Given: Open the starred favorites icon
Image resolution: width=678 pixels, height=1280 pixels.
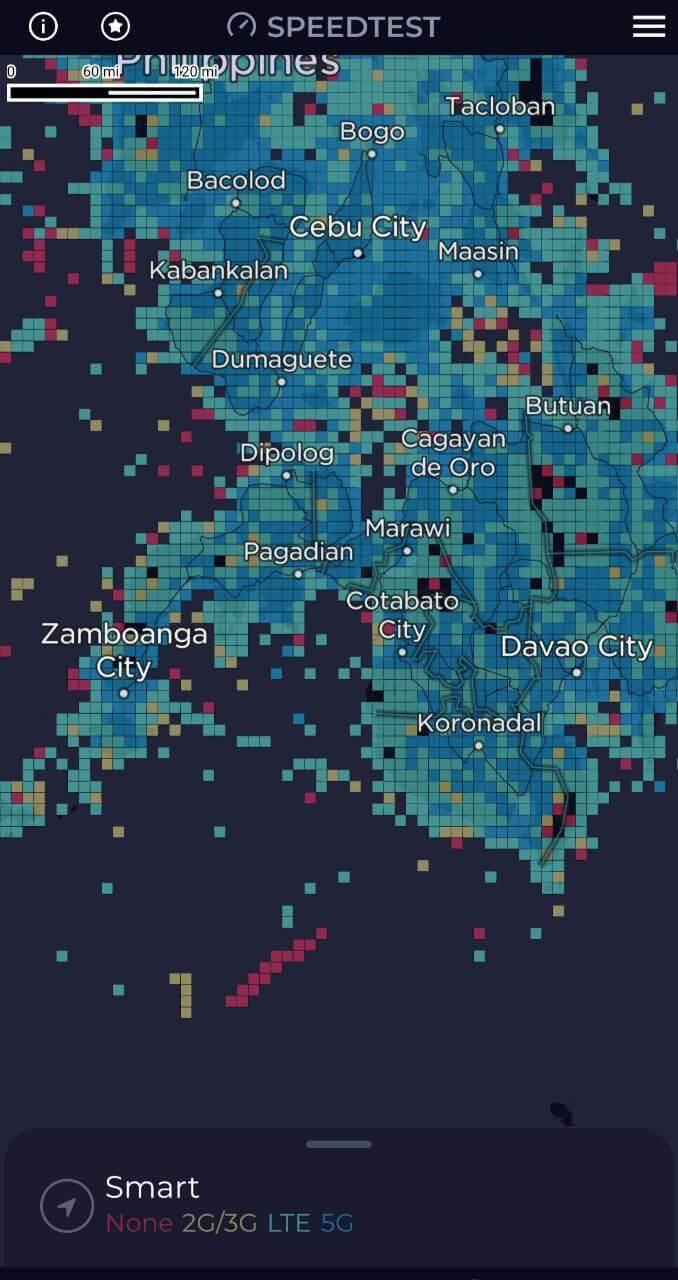Looking at the screenshot, I should pos(116,26).
